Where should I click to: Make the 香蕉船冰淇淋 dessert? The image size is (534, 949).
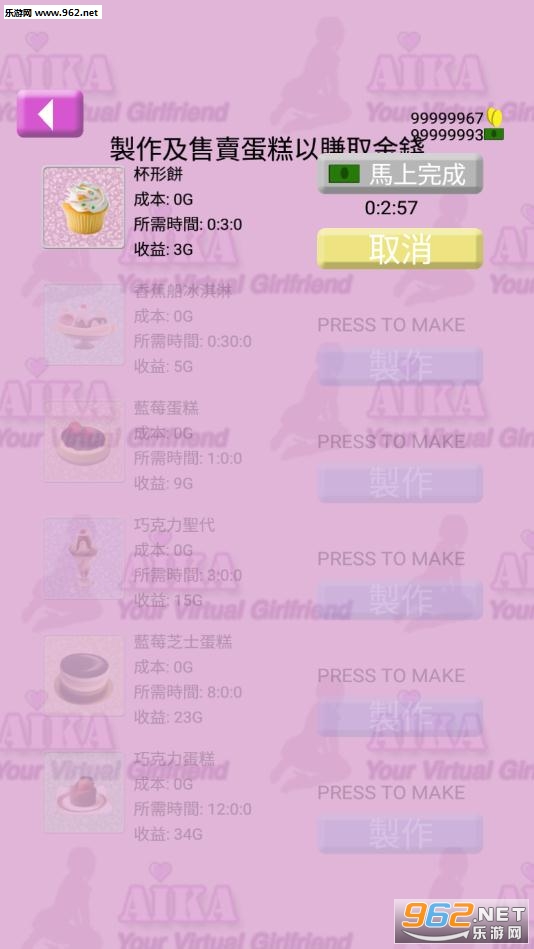[x=400, y=366]
